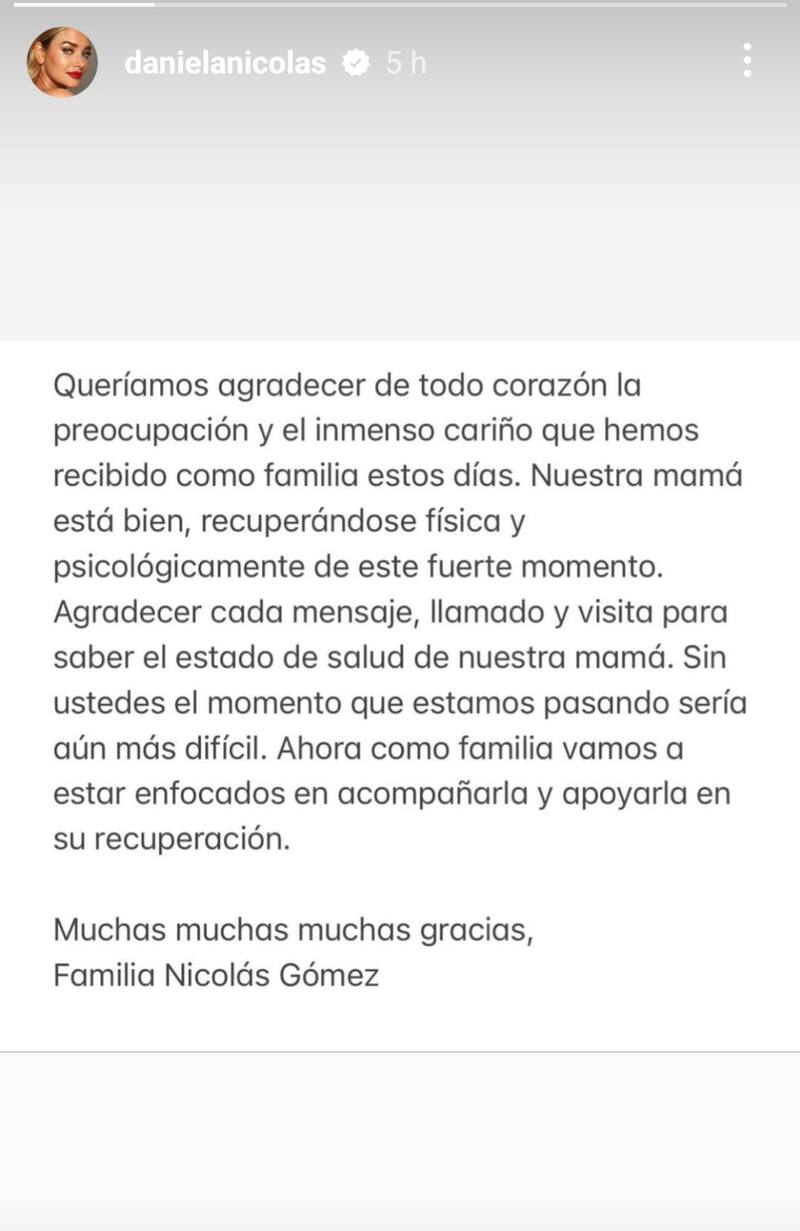Tap the danielanicolas username
800x1231 pixels.
(x=225, y=63)
